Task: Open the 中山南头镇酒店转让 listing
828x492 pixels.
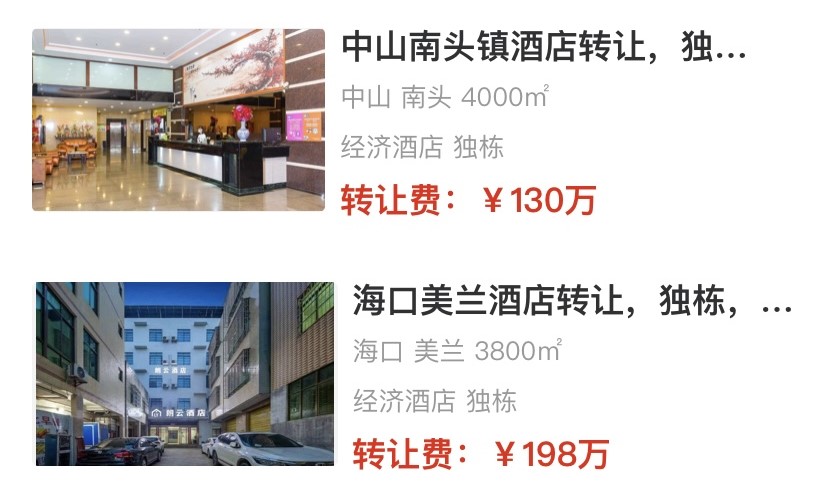Action: tap(543, 48)
